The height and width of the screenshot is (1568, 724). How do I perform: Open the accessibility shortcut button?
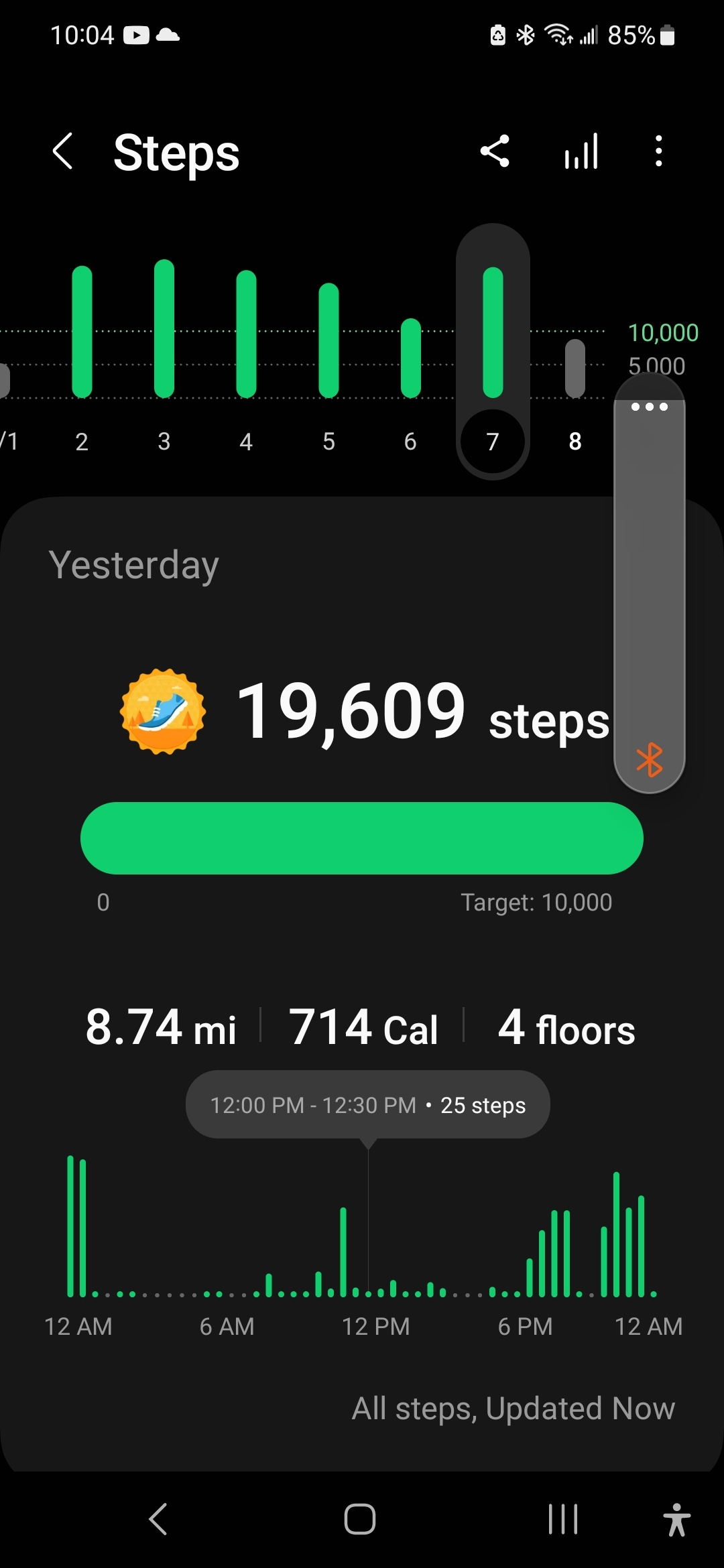point(677,1519)
